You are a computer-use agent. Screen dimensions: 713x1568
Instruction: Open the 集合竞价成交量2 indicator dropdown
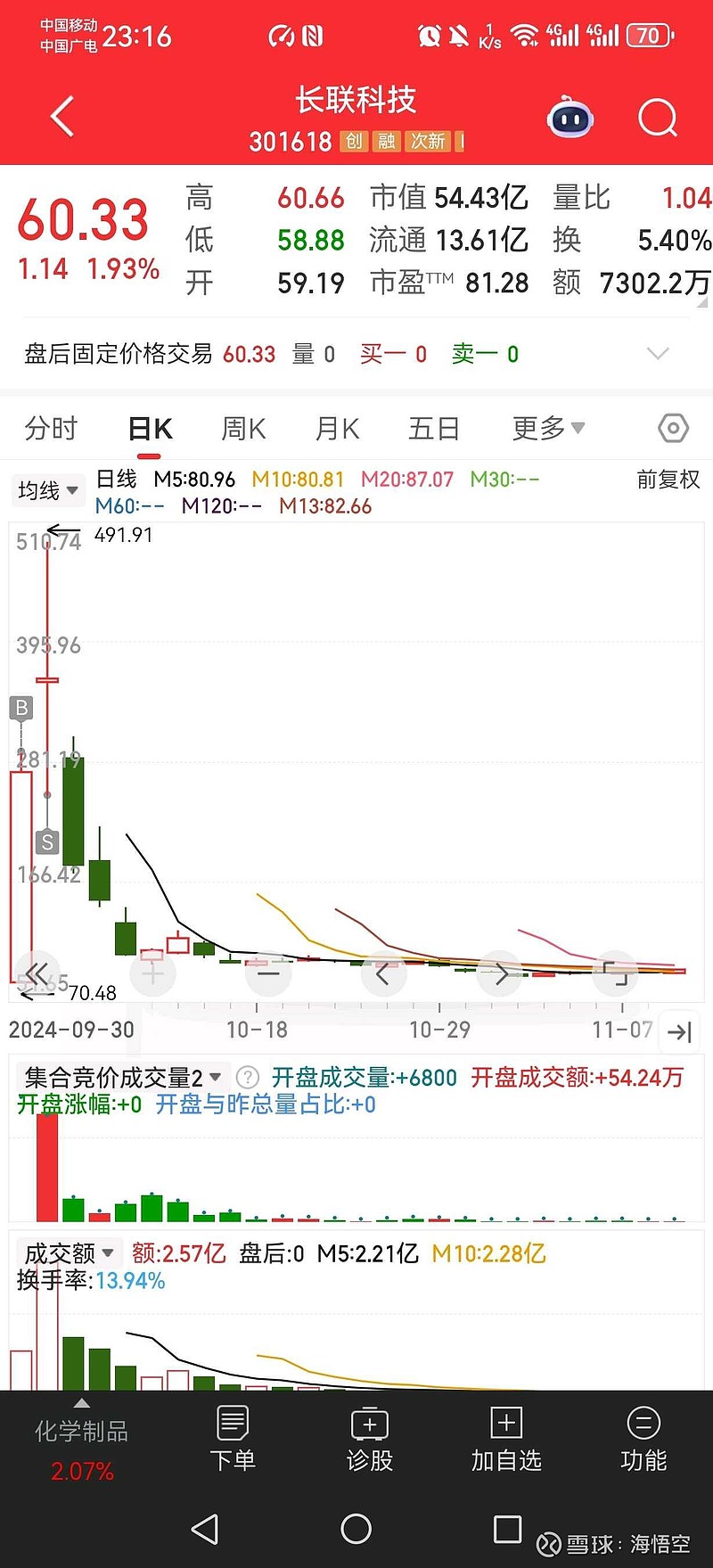(x=123, y=1078)
